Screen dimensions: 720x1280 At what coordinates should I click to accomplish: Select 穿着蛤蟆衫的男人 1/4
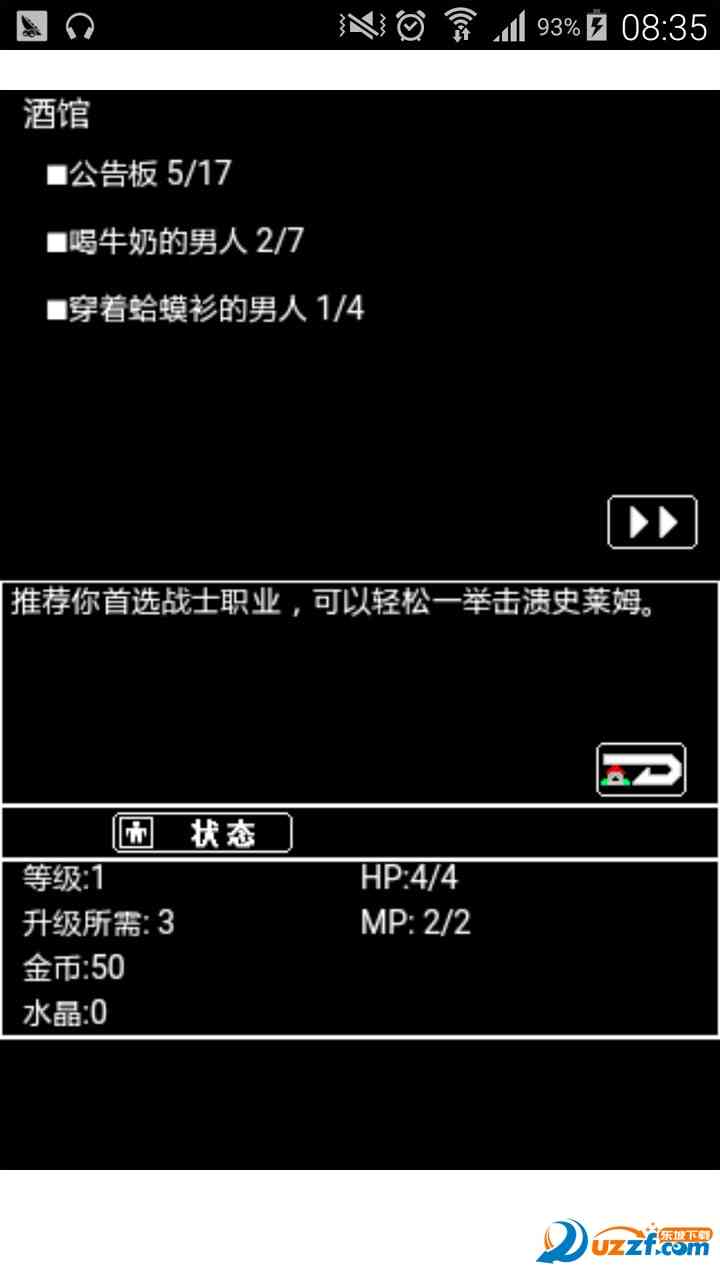coord(205,309)
